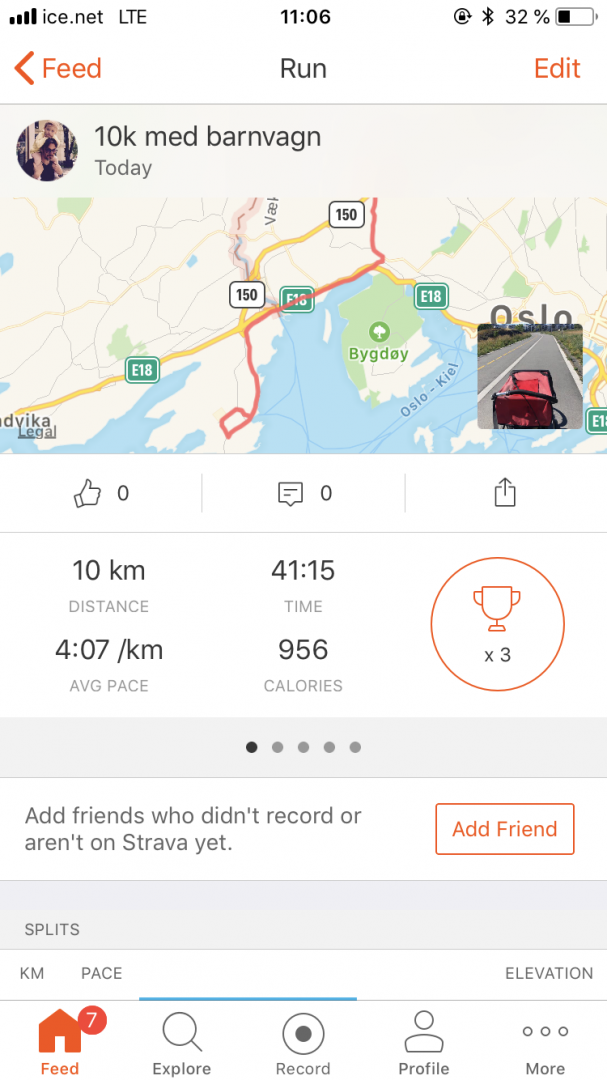
Task: Give kudos with the thumbs-up icon
Action: pos(89,493)
